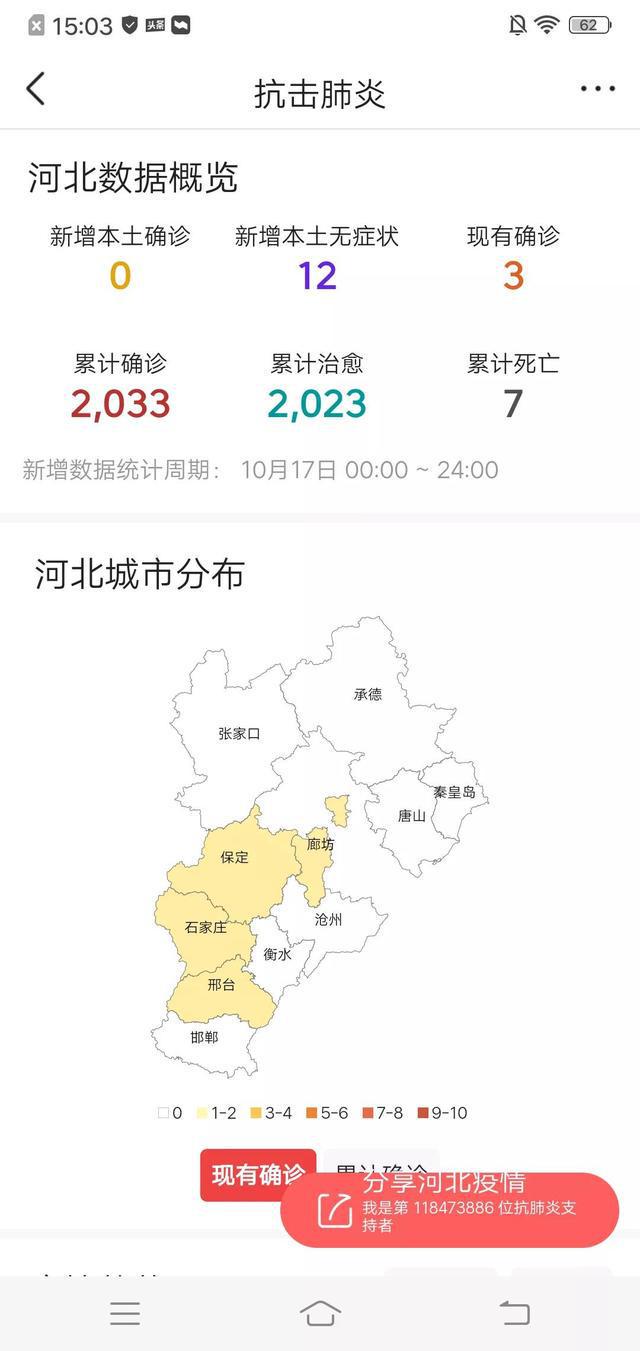Open the three-dot overflow menu

click(598, 89)
